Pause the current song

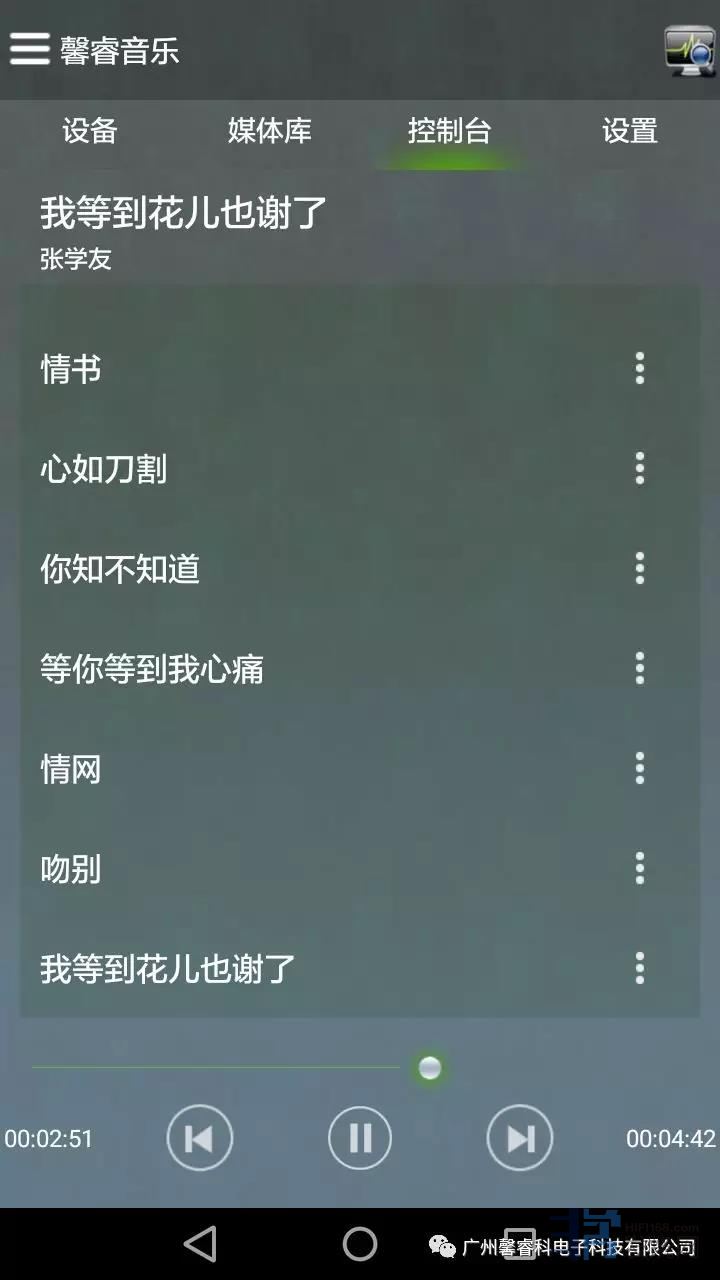pos(360,1138)
